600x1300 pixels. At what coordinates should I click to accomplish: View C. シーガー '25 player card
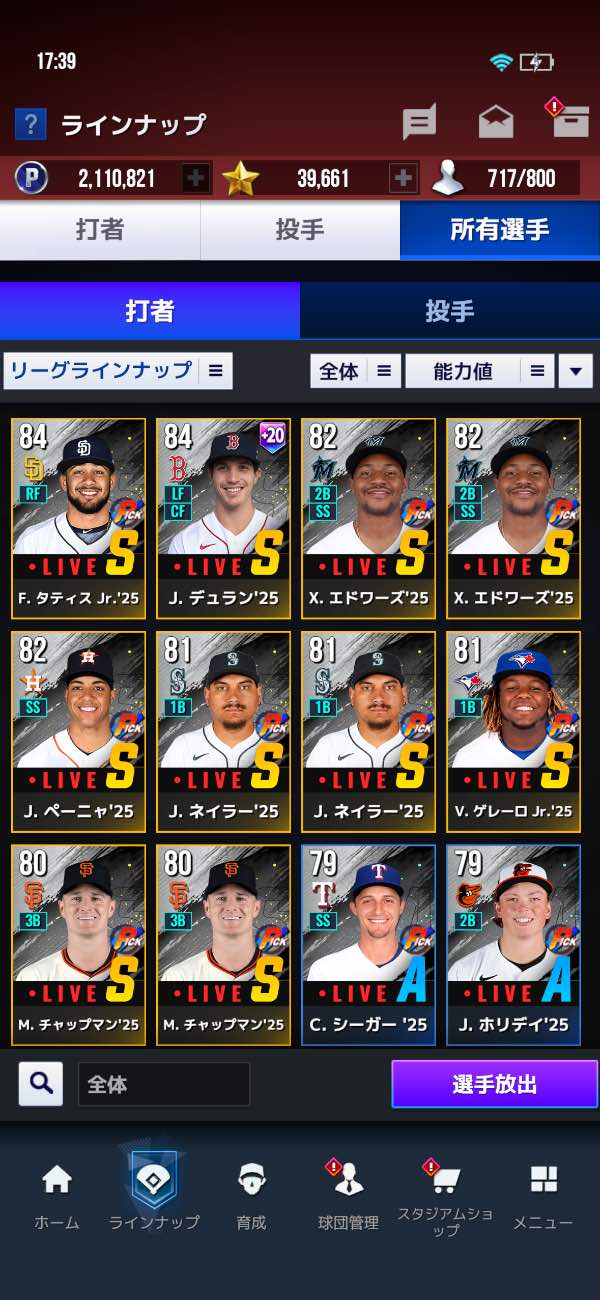[368, 944]
